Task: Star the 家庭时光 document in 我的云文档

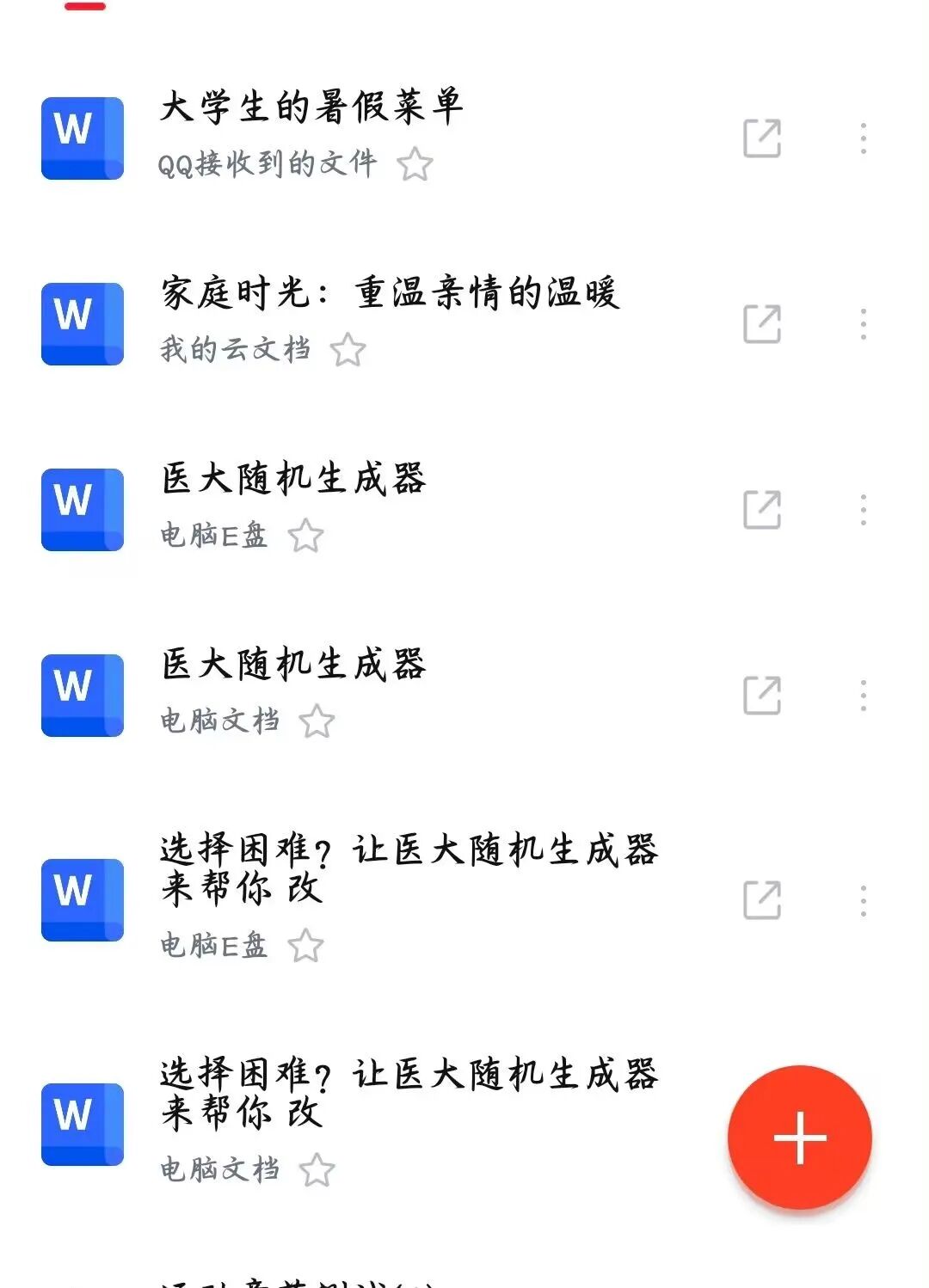Action: click(348, 350)
